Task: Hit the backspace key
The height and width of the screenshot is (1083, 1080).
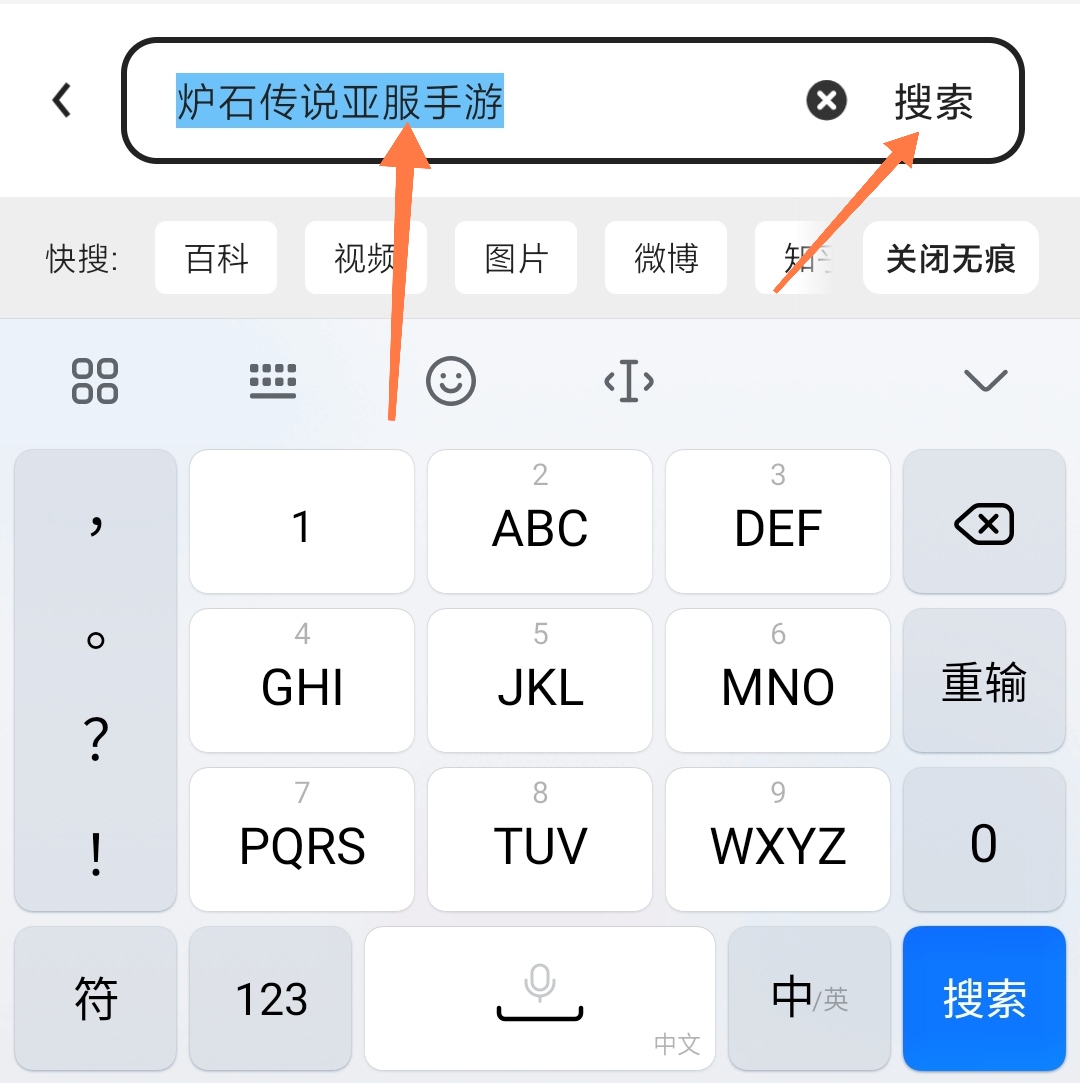Action: point(984,524)
